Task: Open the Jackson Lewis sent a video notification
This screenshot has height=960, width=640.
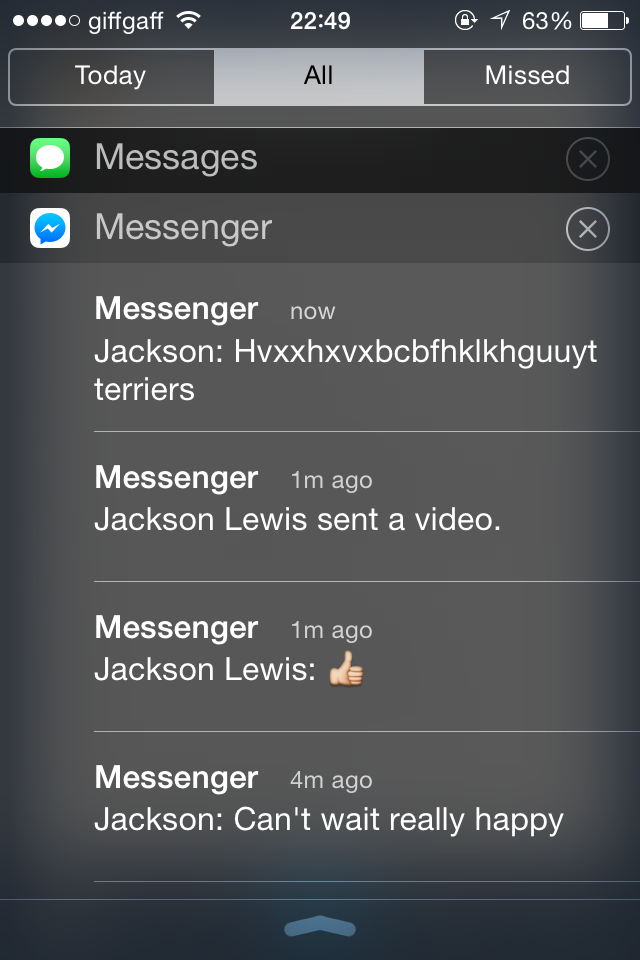Action: 345,501
